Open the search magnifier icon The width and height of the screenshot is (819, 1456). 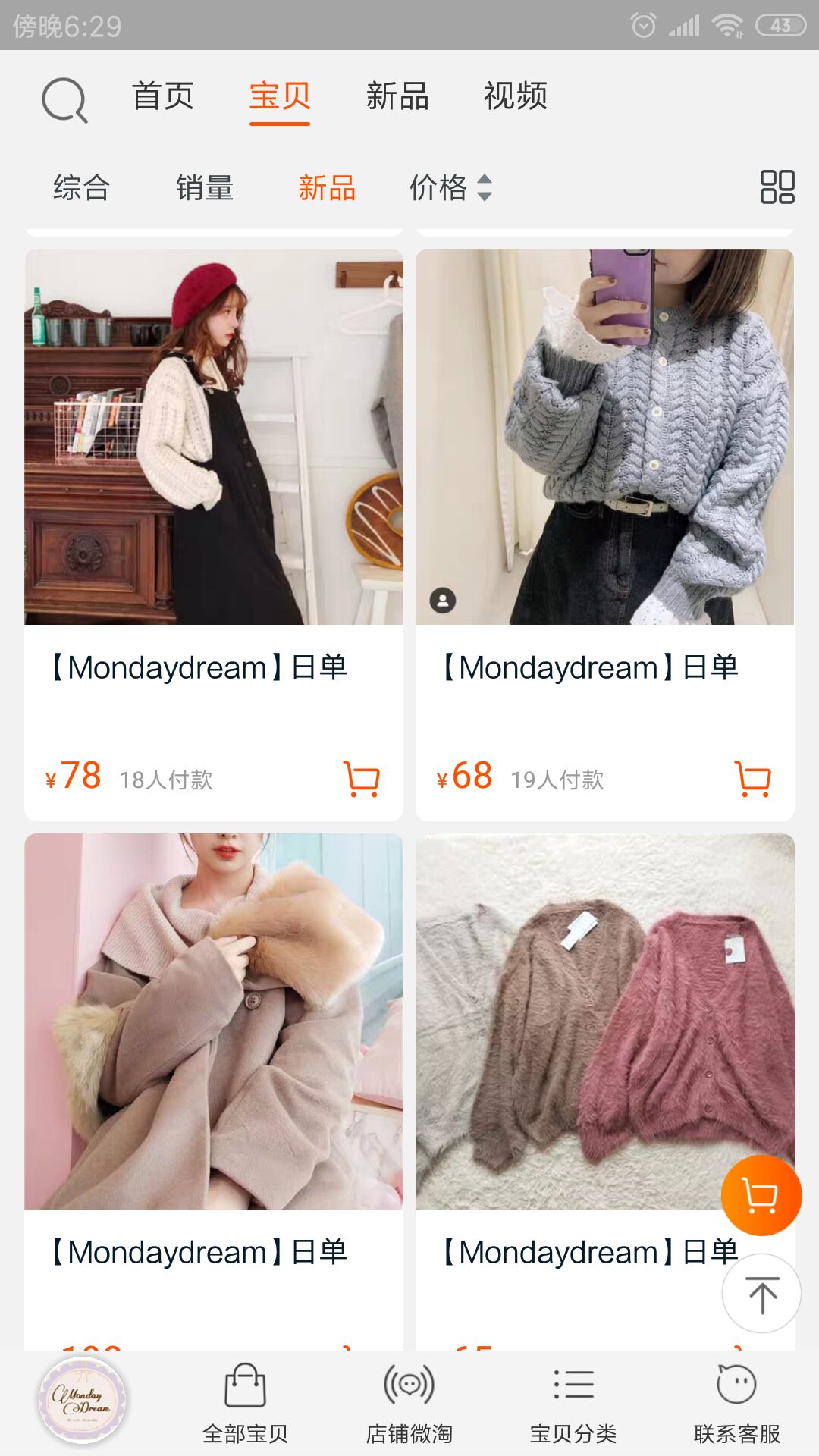tap(63, 99)
